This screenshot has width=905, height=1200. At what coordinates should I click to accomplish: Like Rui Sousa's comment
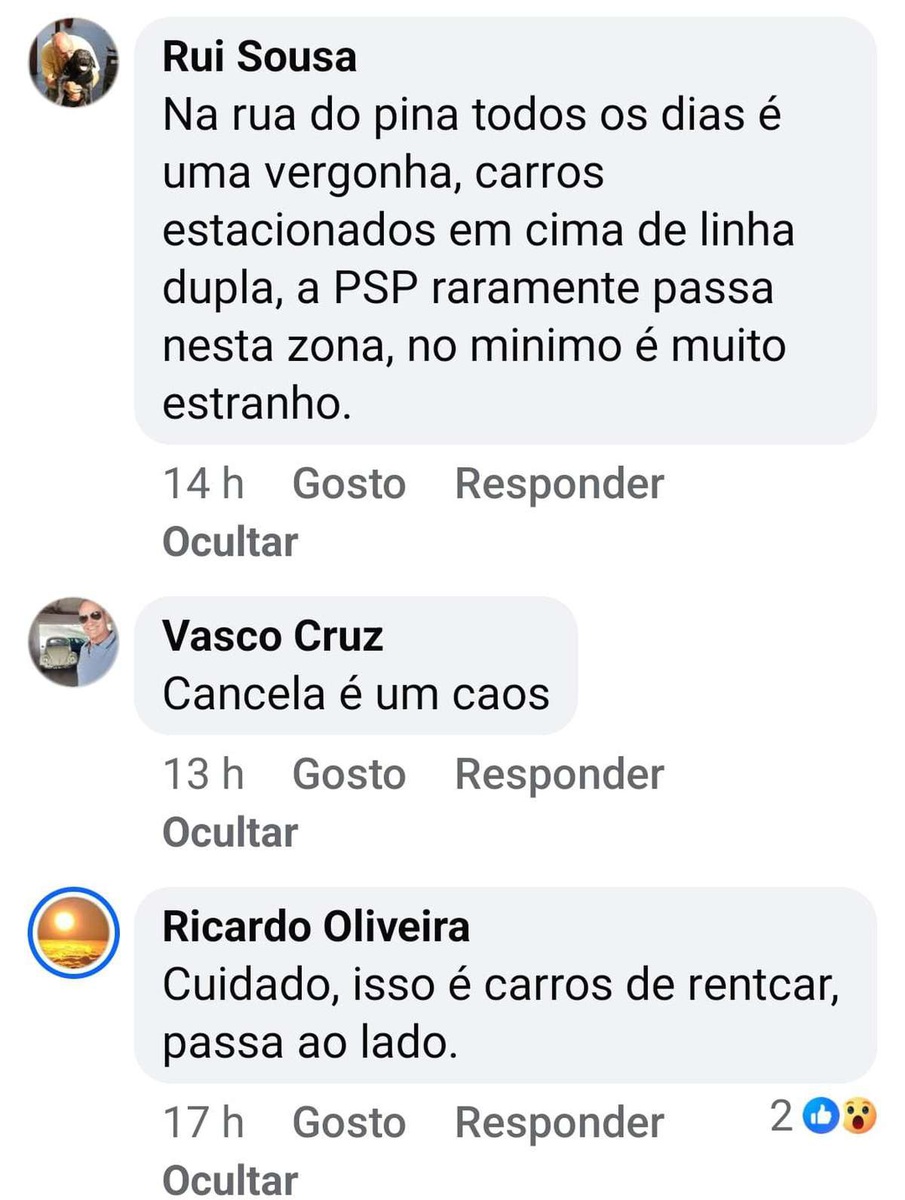click(348, 484)
